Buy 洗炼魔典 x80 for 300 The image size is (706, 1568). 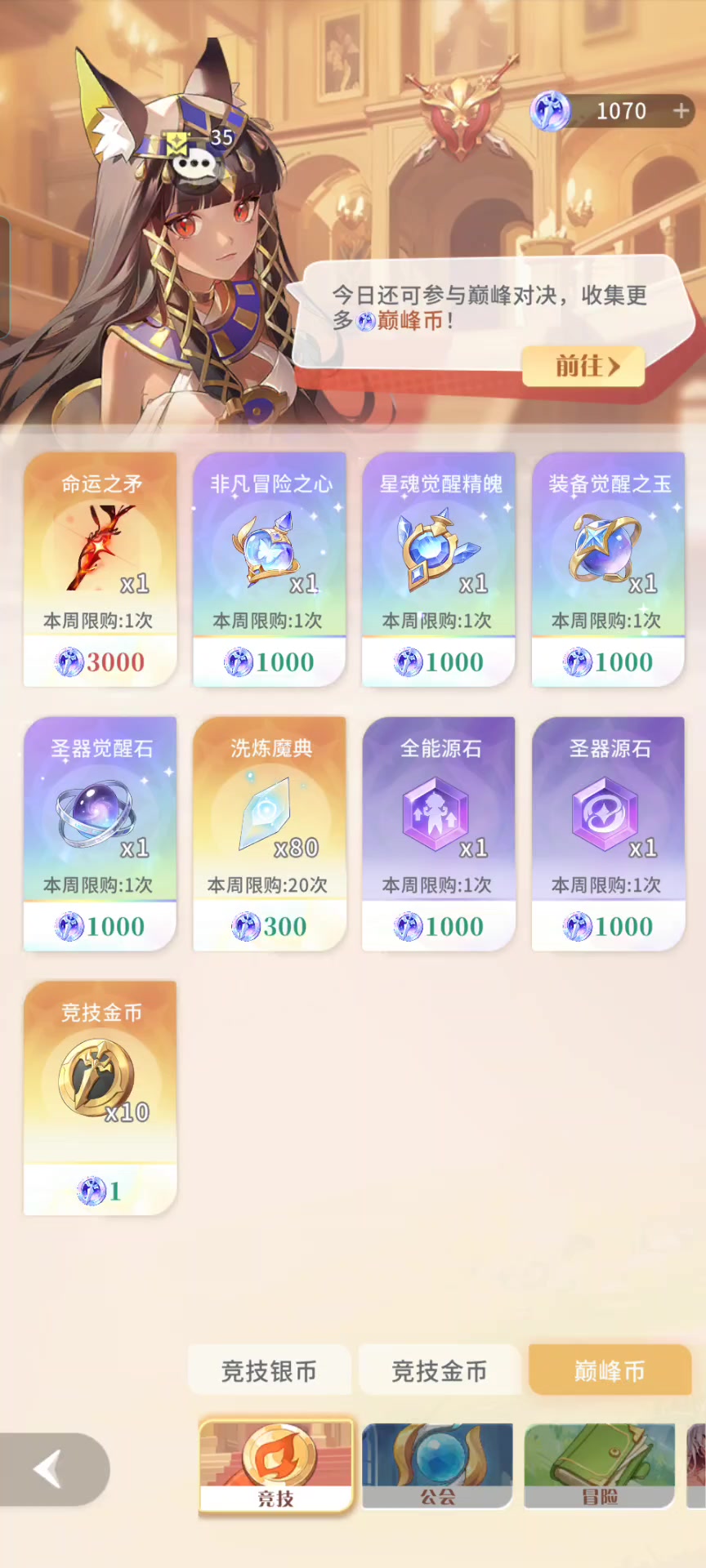click(270, 834)
